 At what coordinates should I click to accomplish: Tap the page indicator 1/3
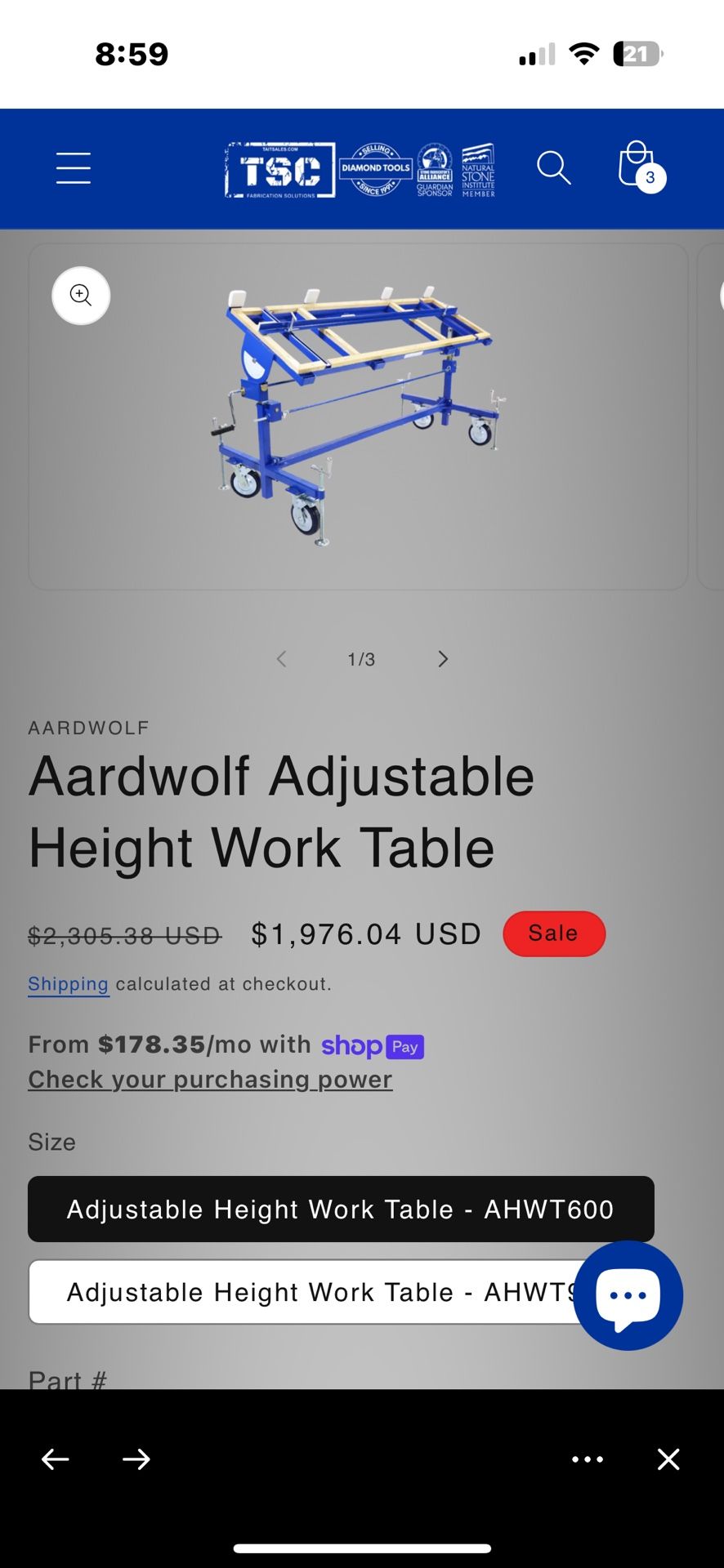[x=361, y=658]
